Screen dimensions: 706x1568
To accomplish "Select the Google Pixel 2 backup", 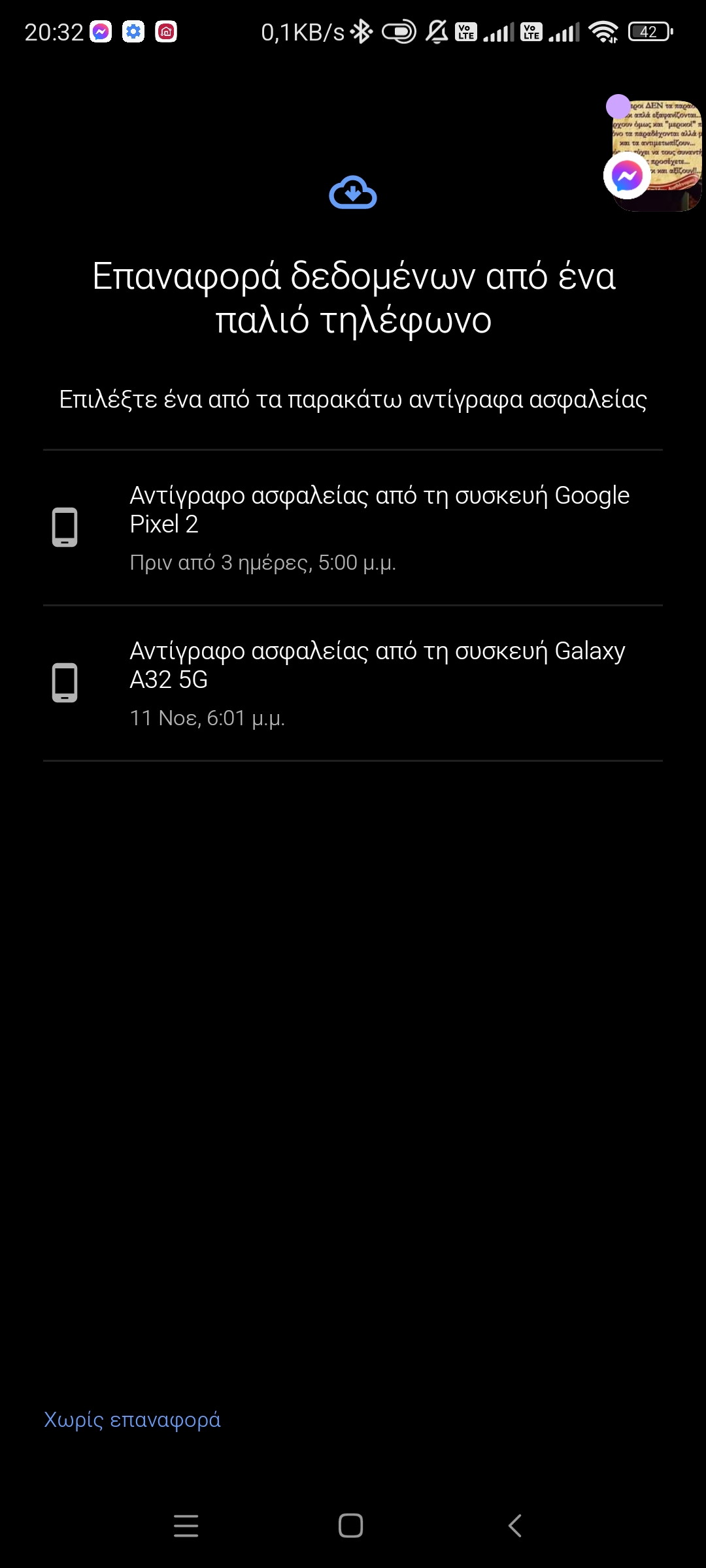I will point(353,527).
